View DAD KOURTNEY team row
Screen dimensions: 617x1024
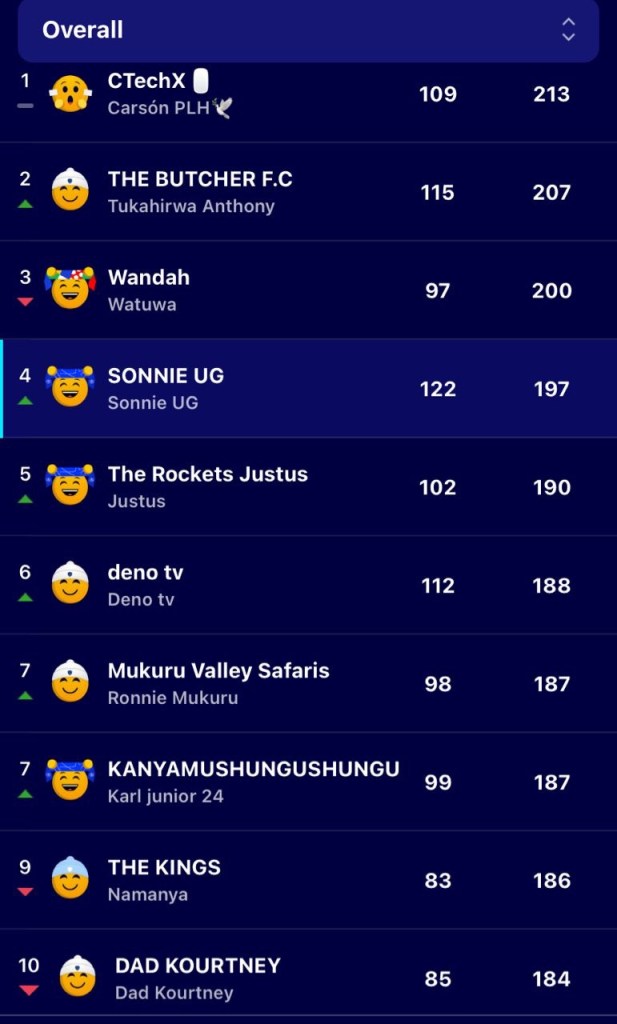[308, 978]
